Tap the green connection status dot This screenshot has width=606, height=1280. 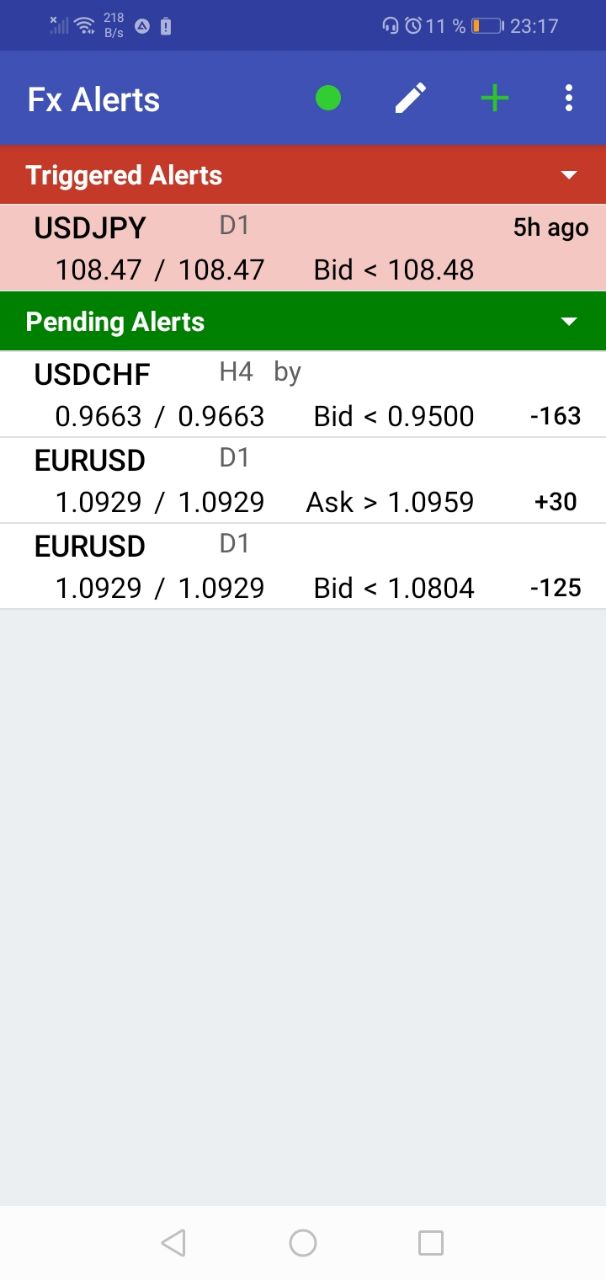pos(328,98)
